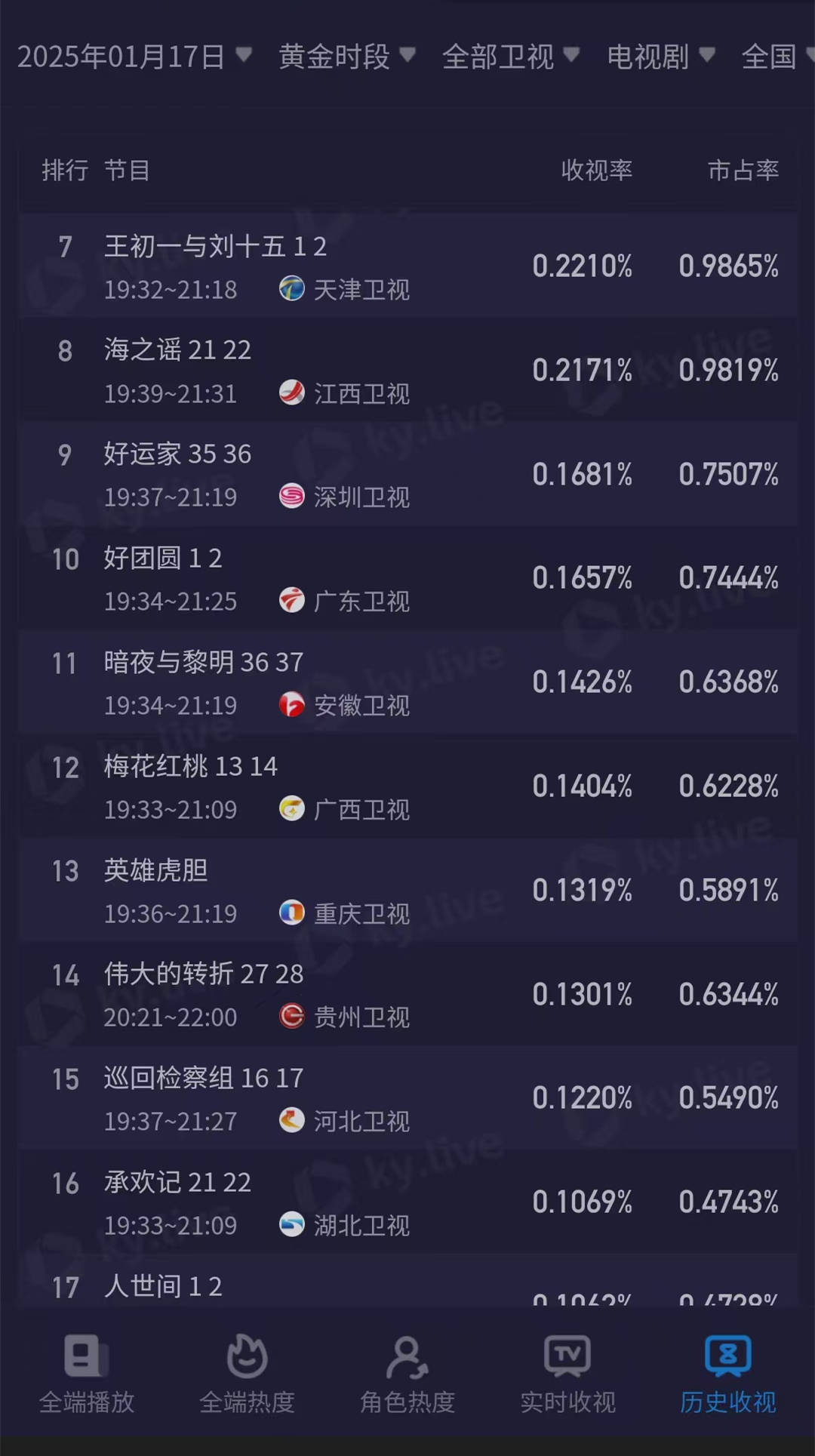Select the 暗夜与黎明 36 37 entry
The height and width of the screenshot is (1456, 815).
[x=407, y=683]
